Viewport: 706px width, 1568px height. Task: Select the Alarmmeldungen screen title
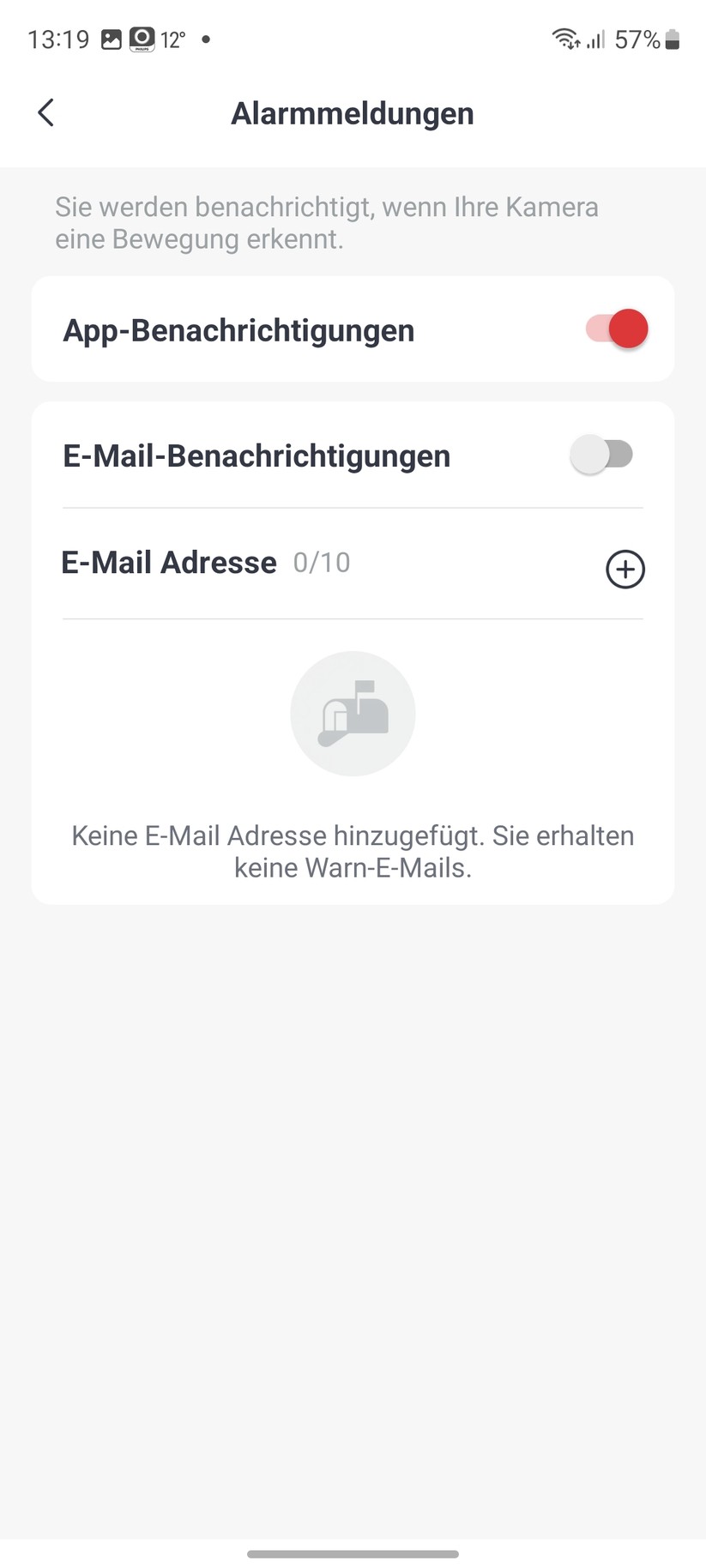[353, 112]
